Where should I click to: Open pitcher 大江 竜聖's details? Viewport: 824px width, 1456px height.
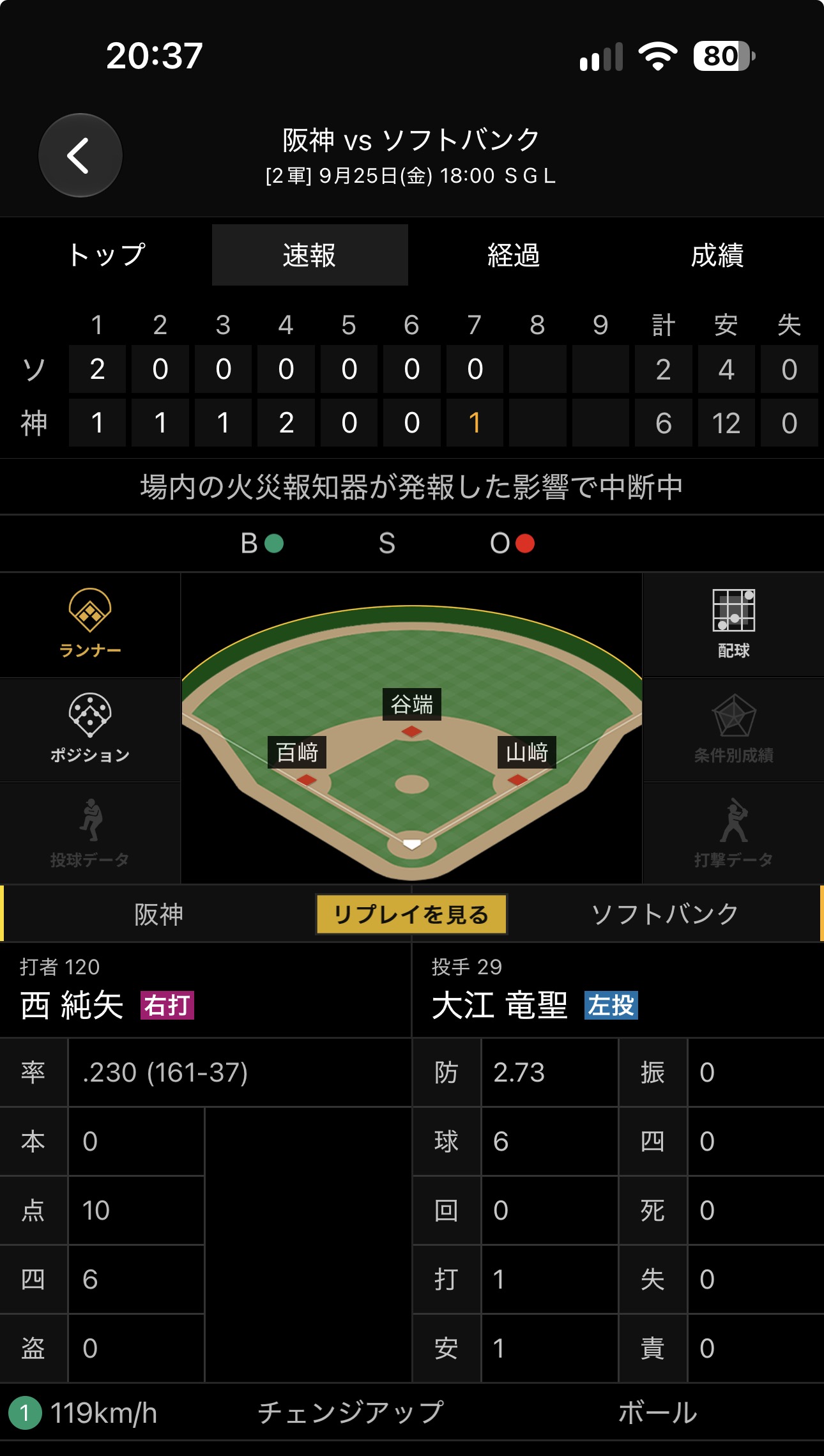coord(500,1005)
